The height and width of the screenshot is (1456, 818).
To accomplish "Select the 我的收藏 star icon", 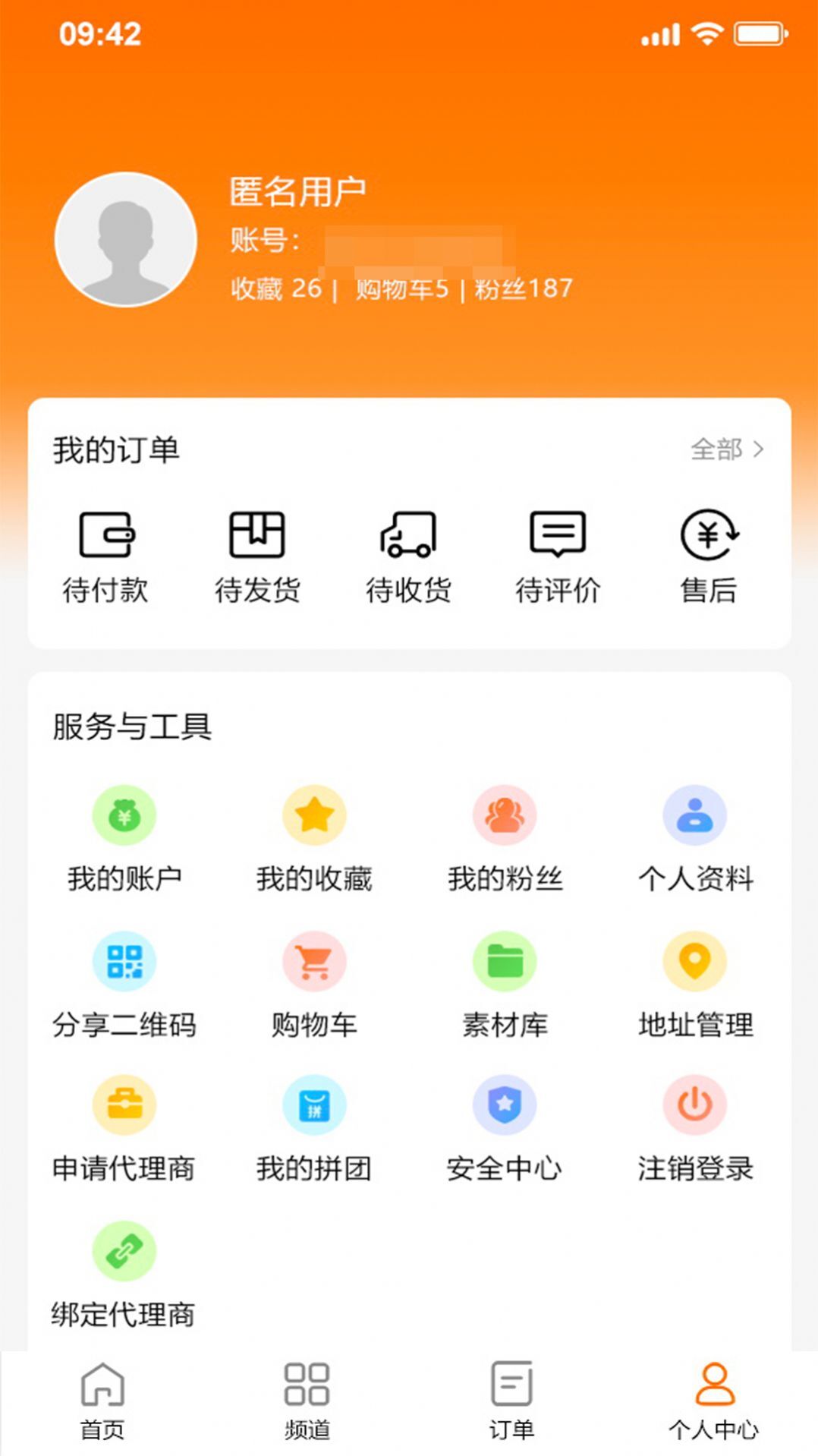I will [315, 815].
